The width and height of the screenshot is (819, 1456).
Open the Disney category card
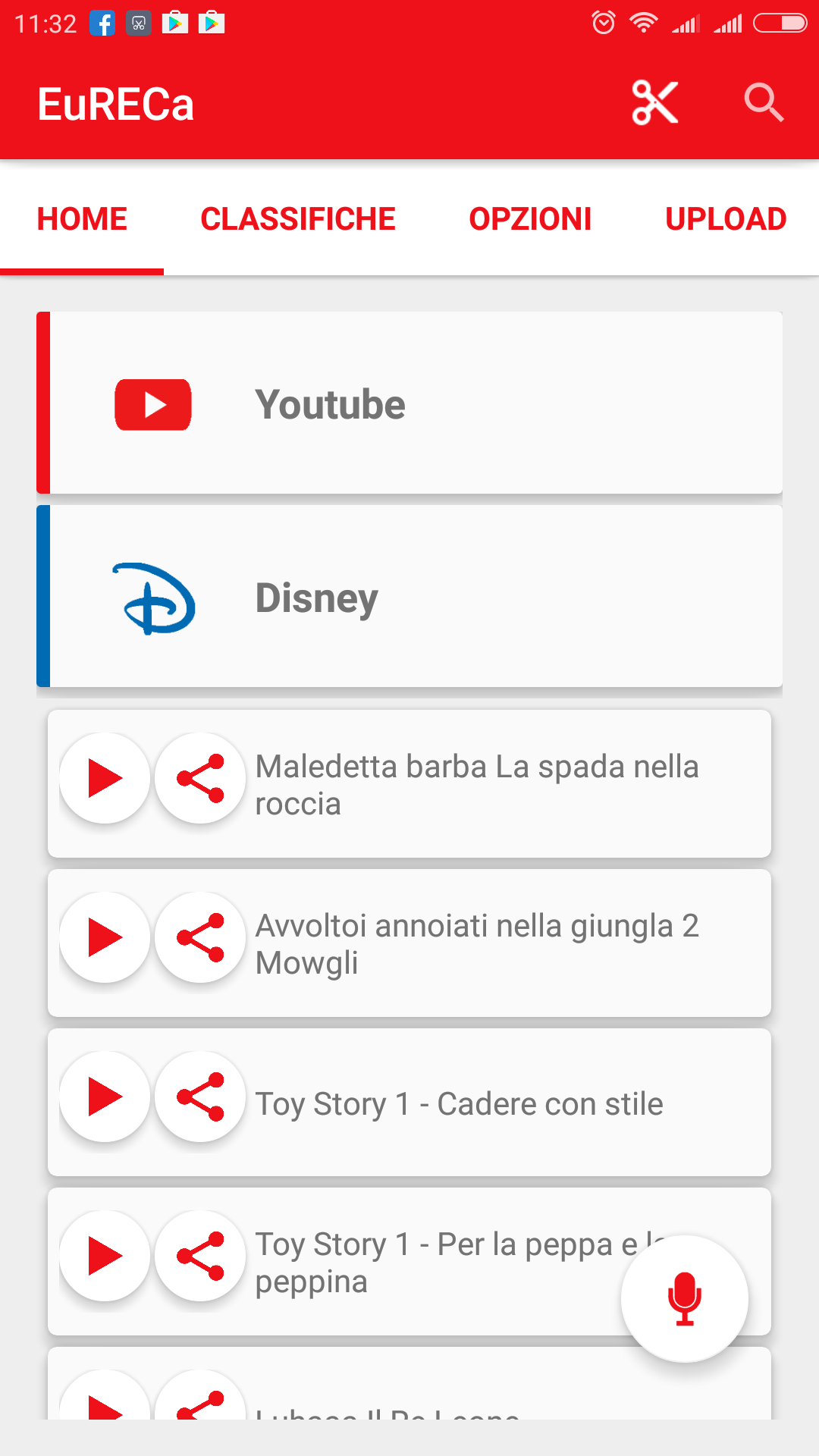409,598
